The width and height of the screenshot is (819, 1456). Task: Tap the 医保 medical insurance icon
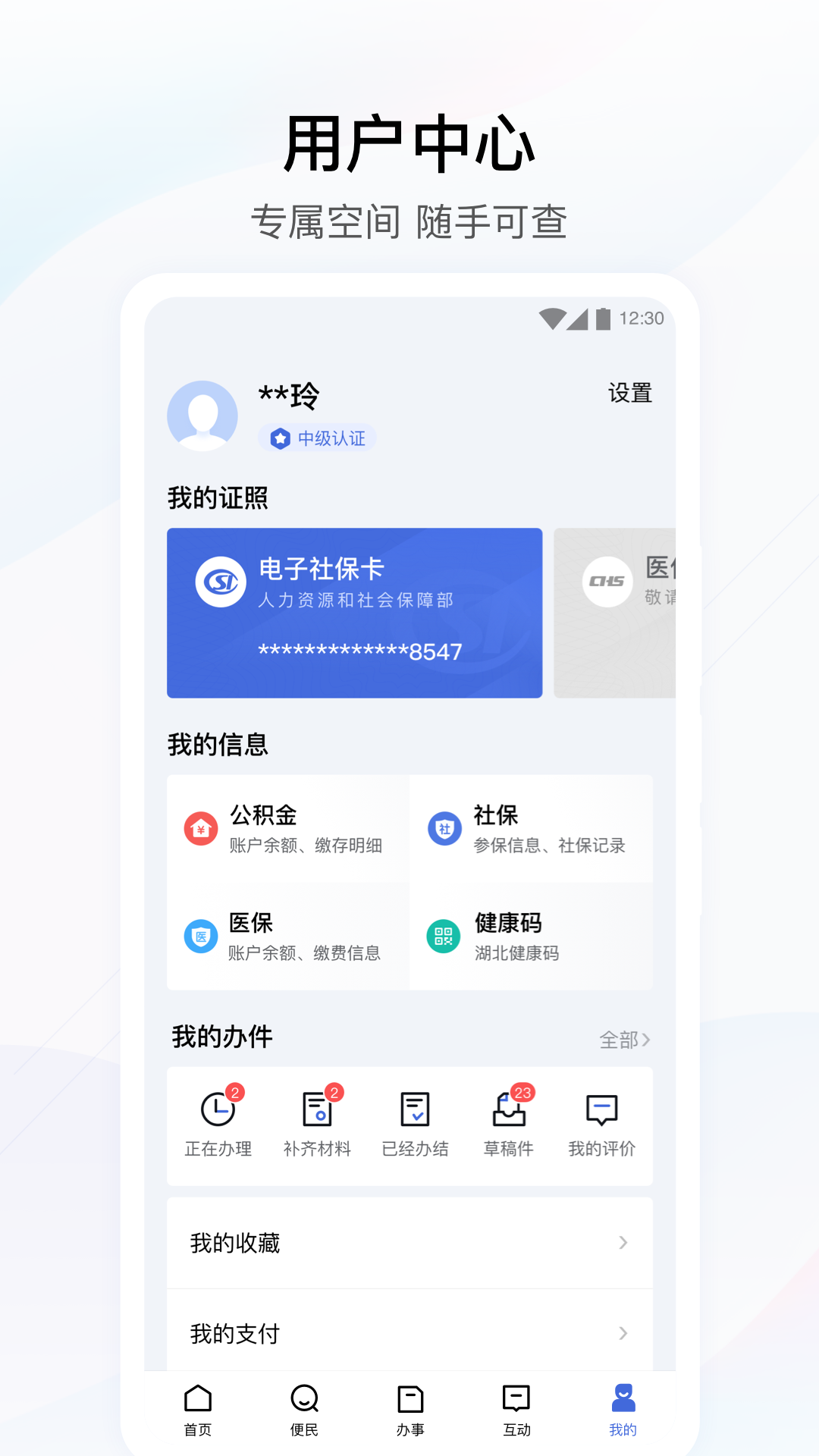pyautogui.click(x=199, y=936)
